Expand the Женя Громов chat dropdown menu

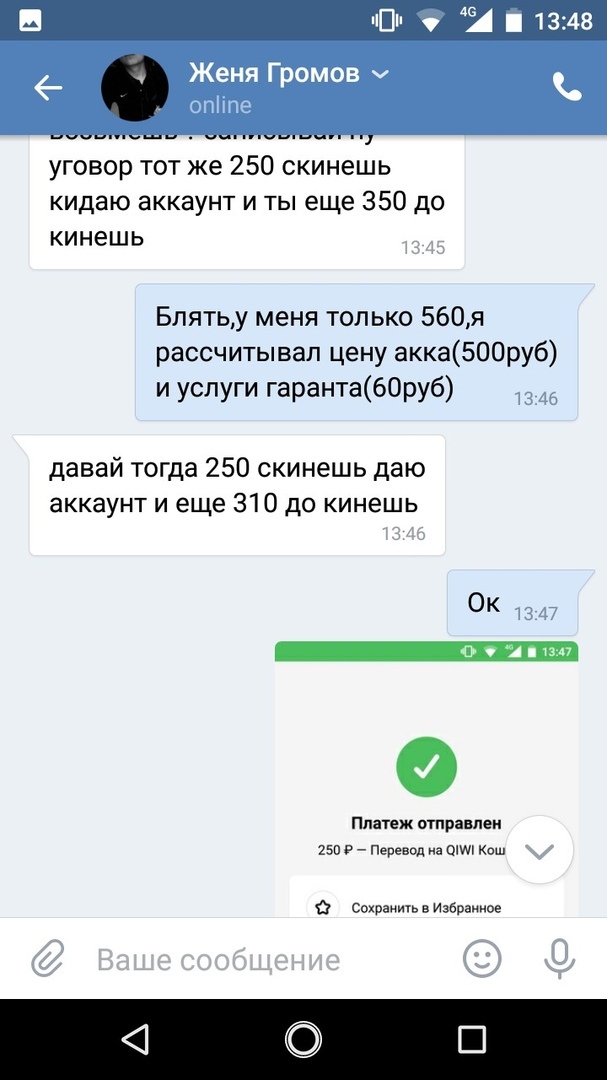point(380,74)
